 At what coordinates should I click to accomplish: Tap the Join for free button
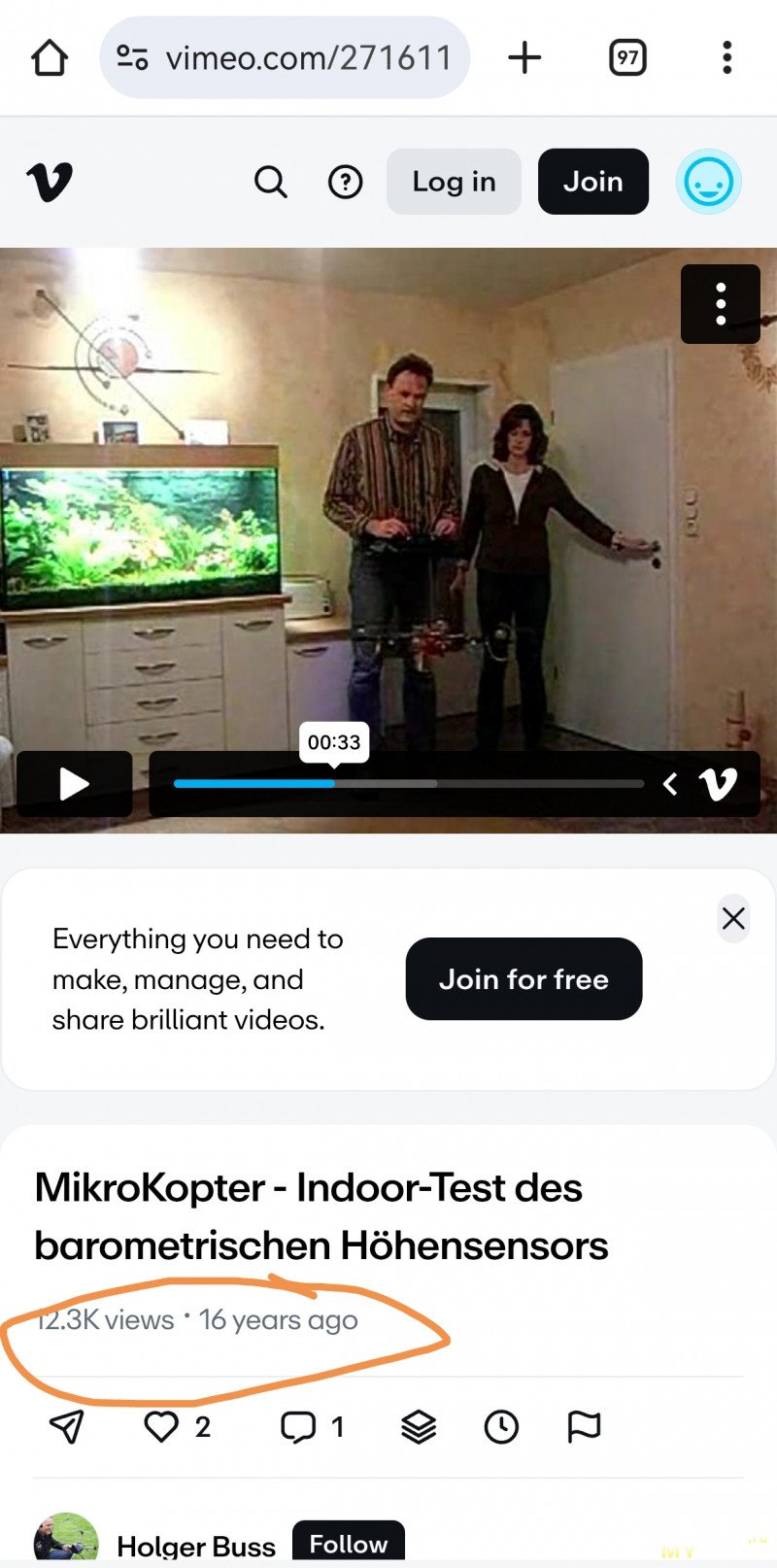coord(524,979)
